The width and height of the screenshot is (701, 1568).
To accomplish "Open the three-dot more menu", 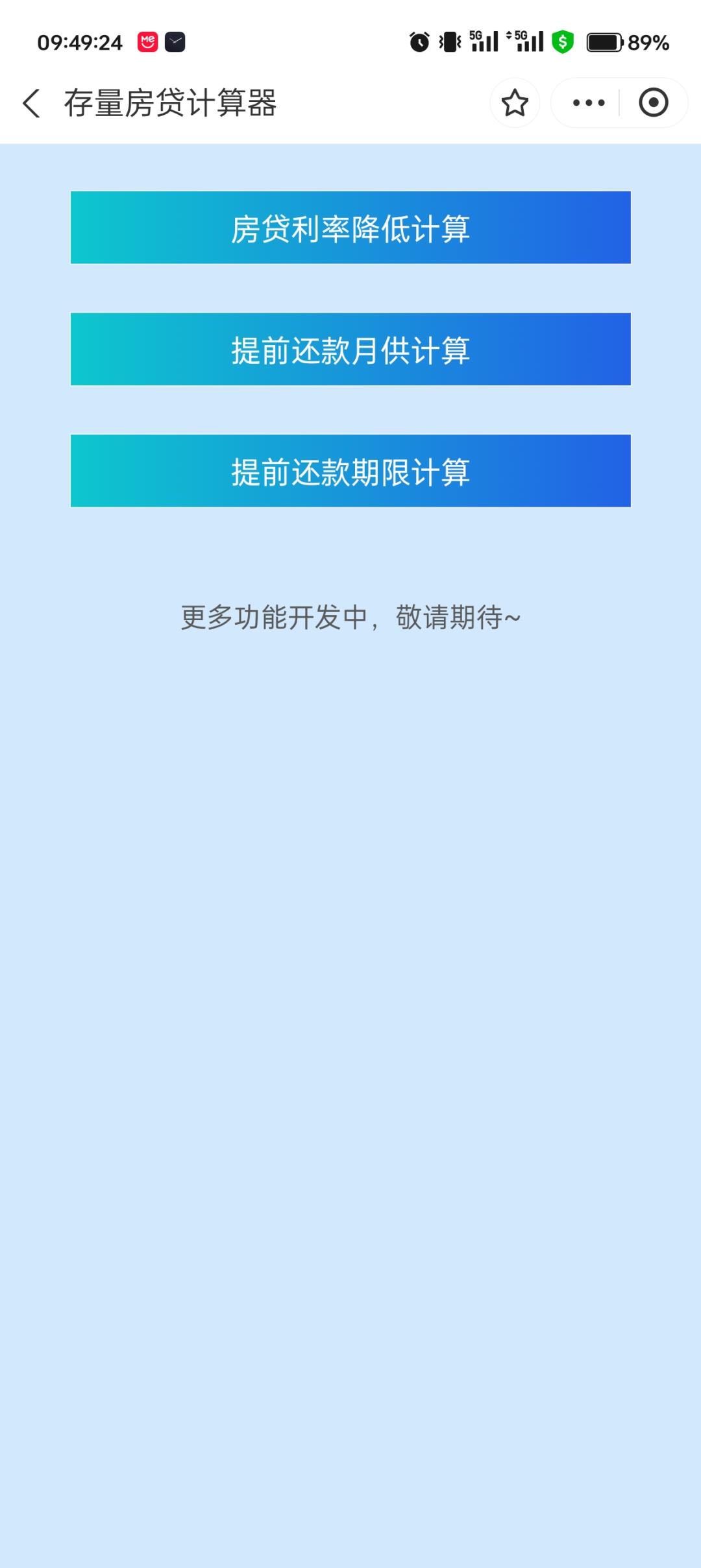I will pyautogui.click(x=588, y=103).
